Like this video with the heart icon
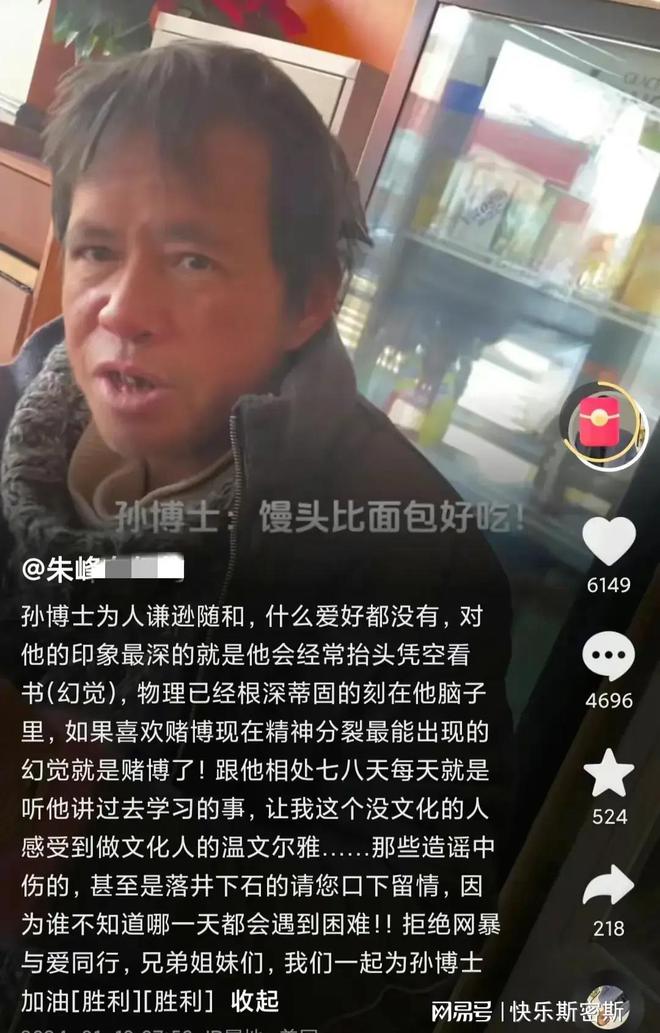 point(608,542)
